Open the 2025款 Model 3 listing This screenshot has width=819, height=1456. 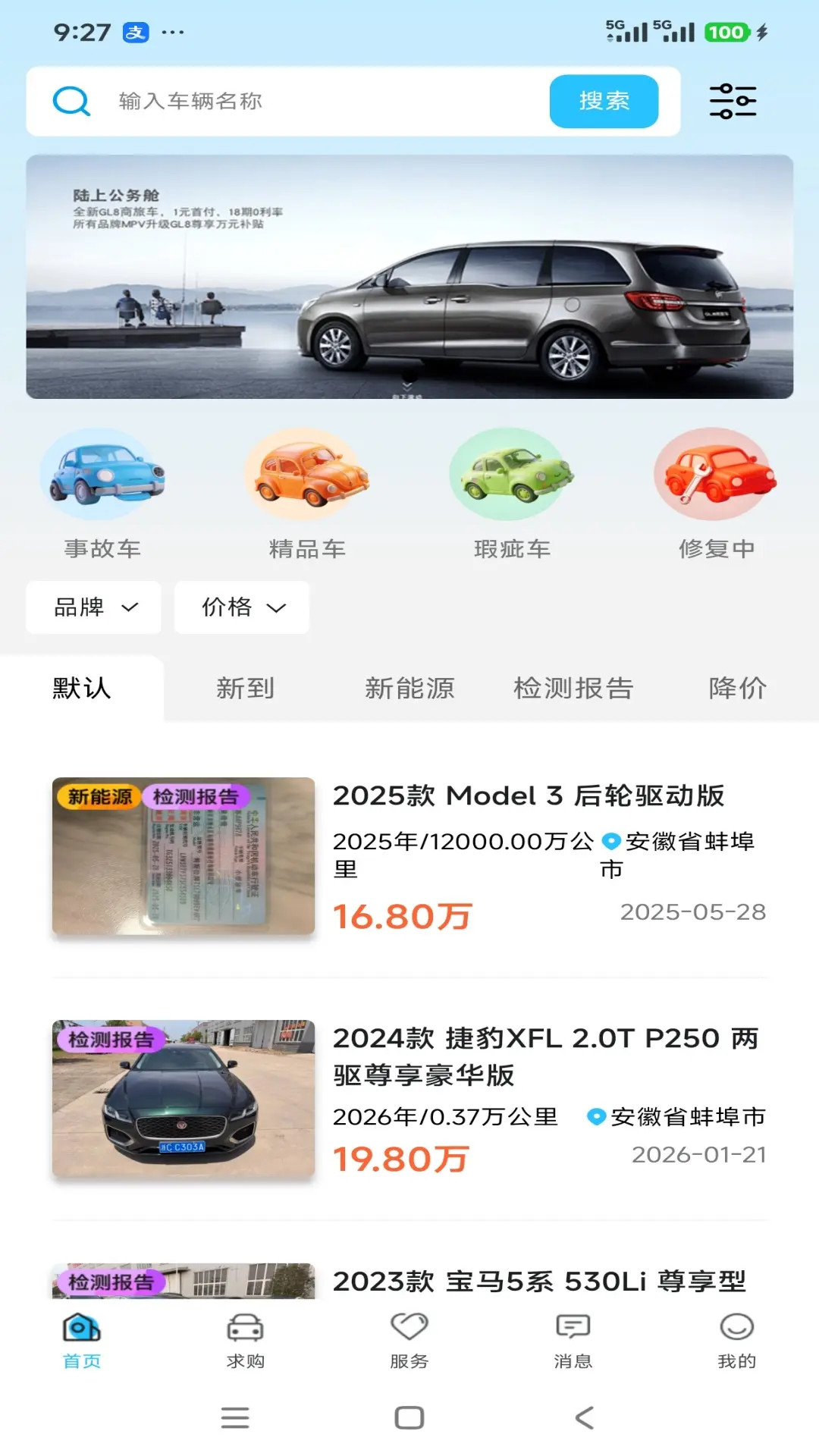[x=409, y=857]
